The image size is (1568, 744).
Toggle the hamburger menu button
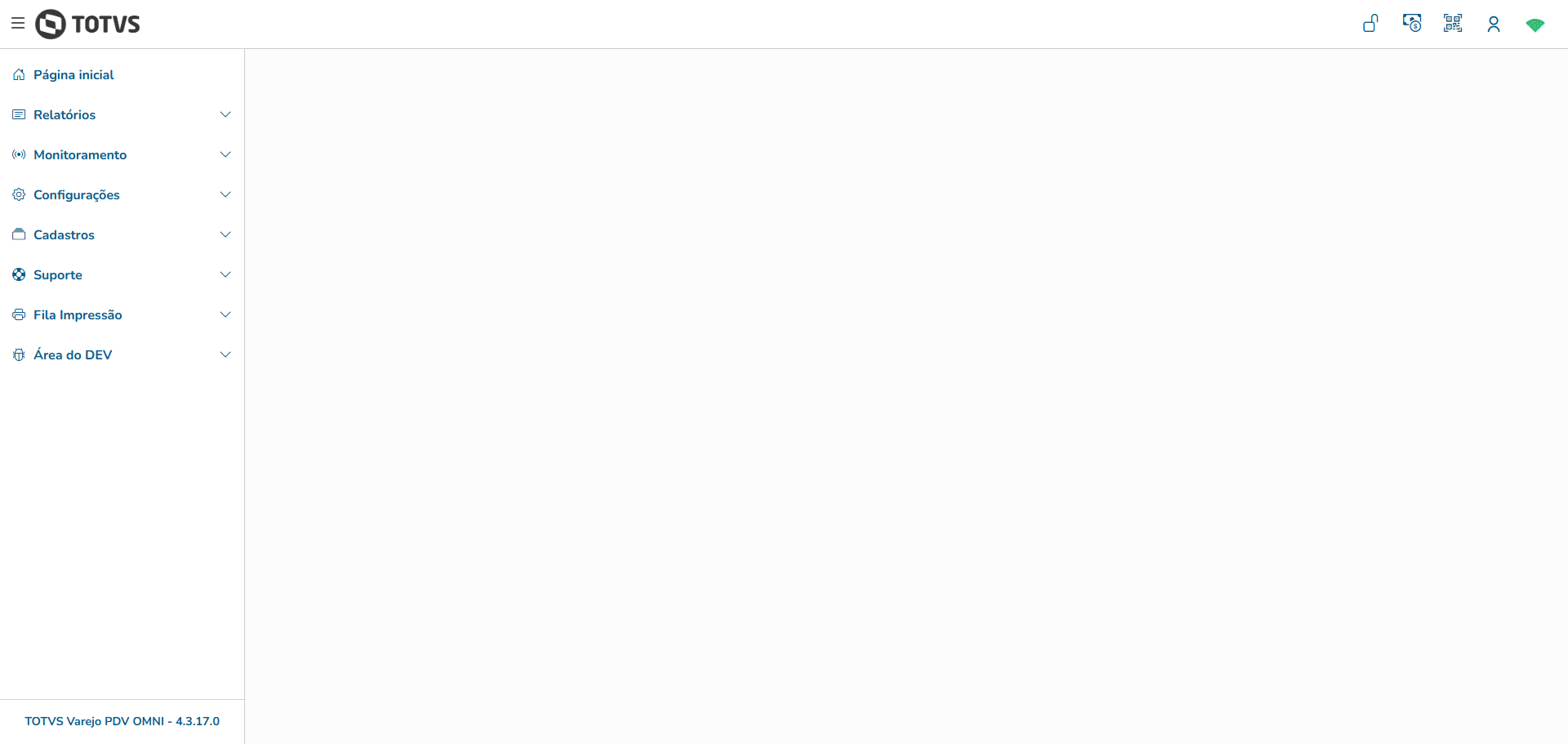click(x=18, y=24)
